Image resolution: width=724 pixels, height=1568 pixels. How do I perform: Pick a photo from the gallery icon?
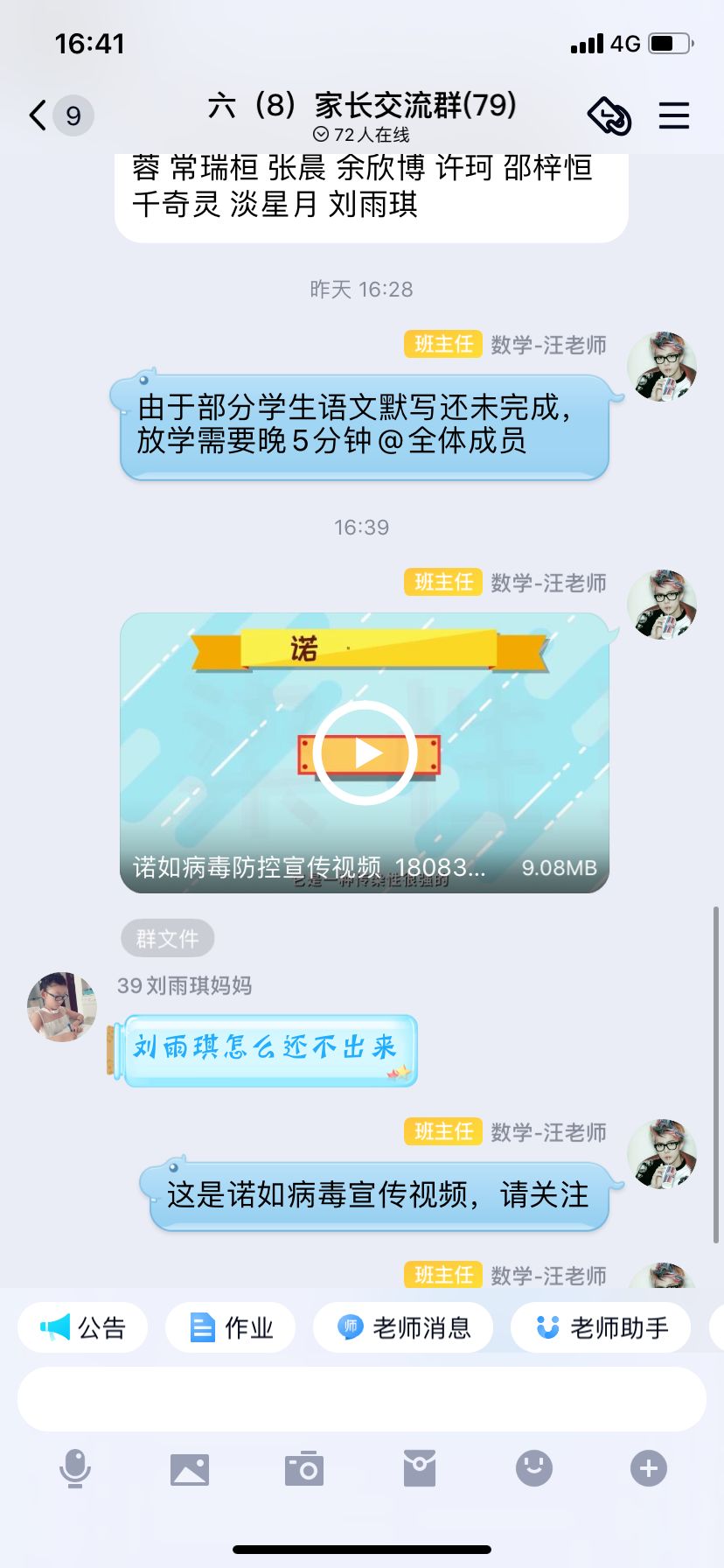[190, 1468]
